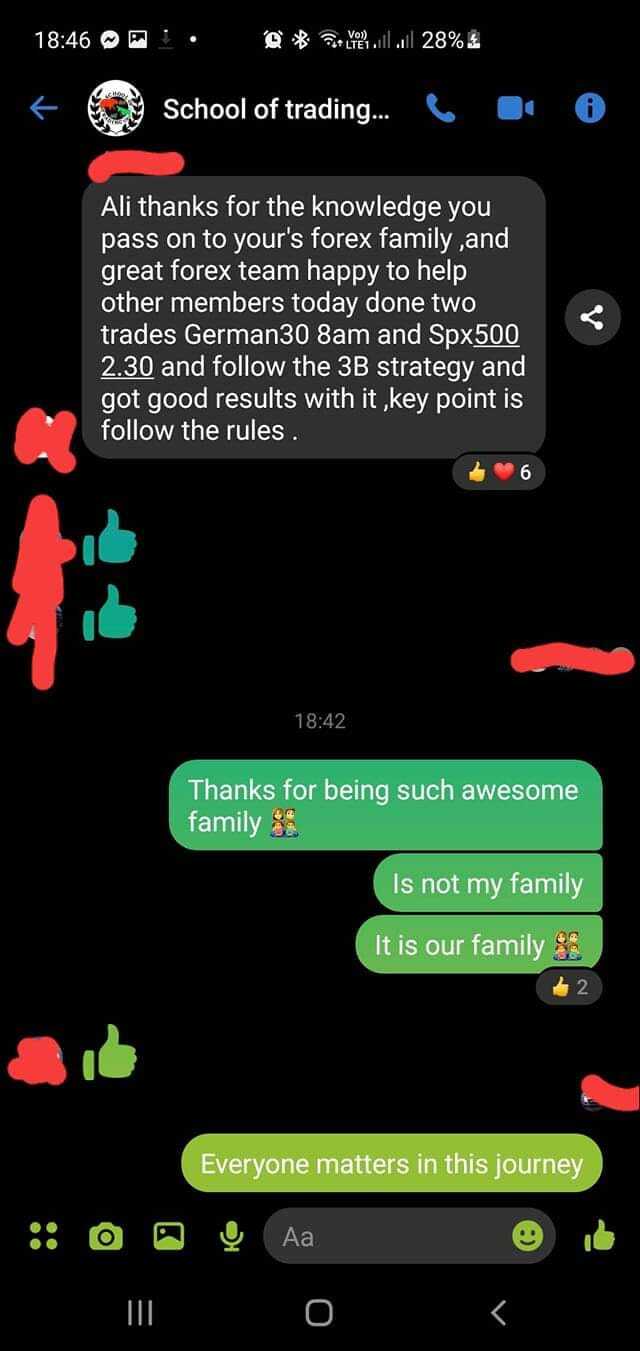Record a voice message
This screenshot has height=1351, width=640.
pyautogui.click(x=231, y=1237)
